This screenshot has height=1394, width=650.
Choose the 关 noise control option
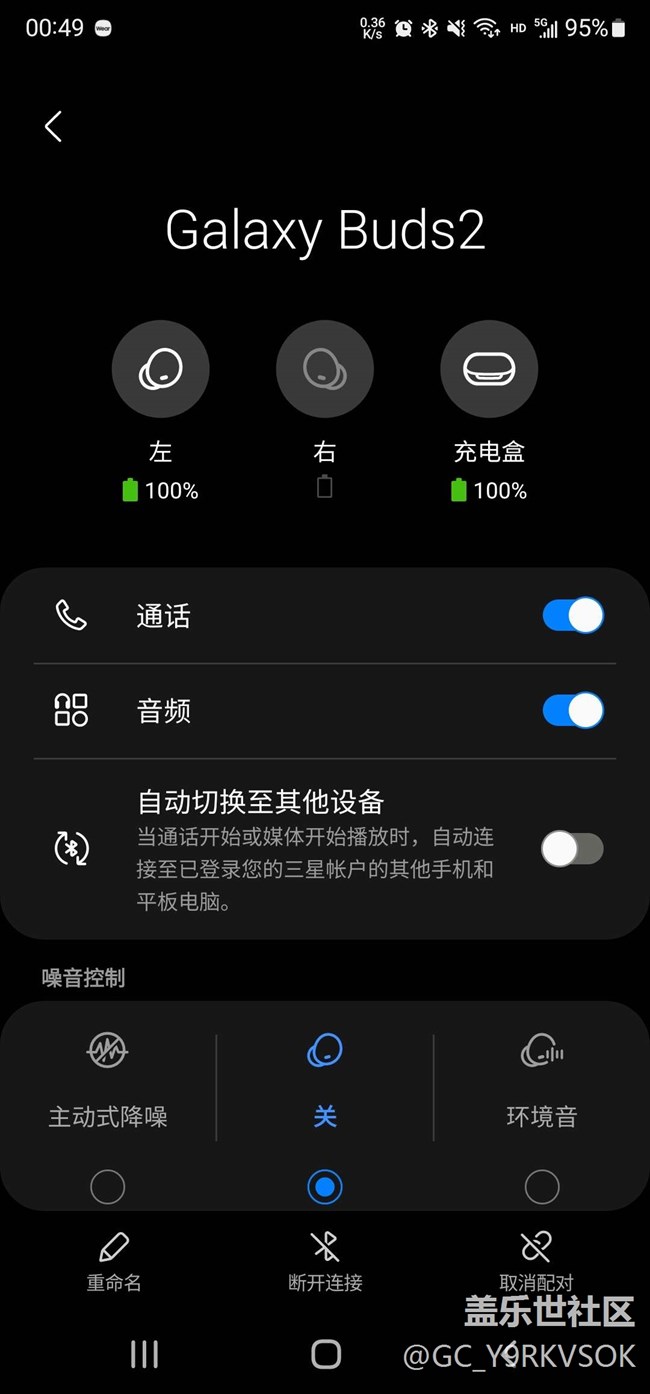[325, 1187]
